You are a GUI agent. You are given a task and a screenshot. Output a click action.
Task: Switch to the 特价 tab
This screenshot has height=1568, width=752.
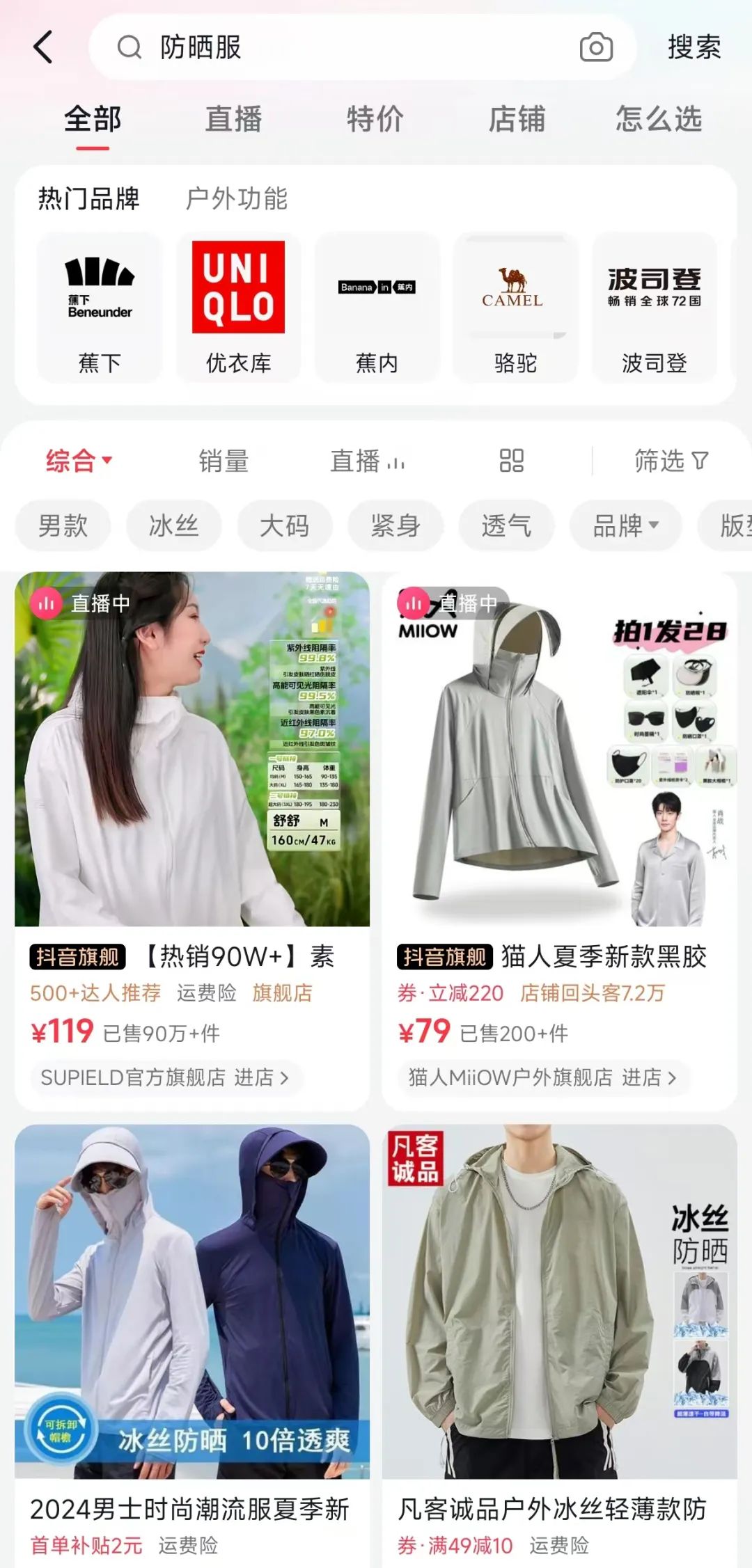[x=375, y=119]
